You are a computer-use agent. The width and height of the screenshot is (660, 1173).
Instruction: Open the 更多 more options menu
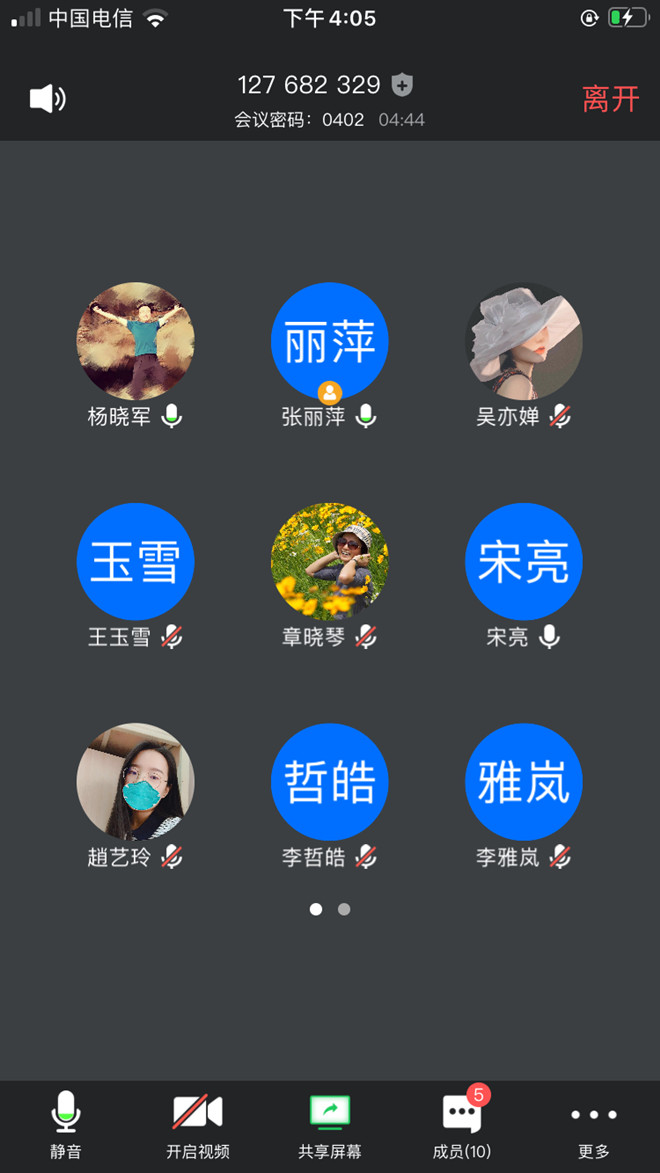click(x=594, y=1124)
